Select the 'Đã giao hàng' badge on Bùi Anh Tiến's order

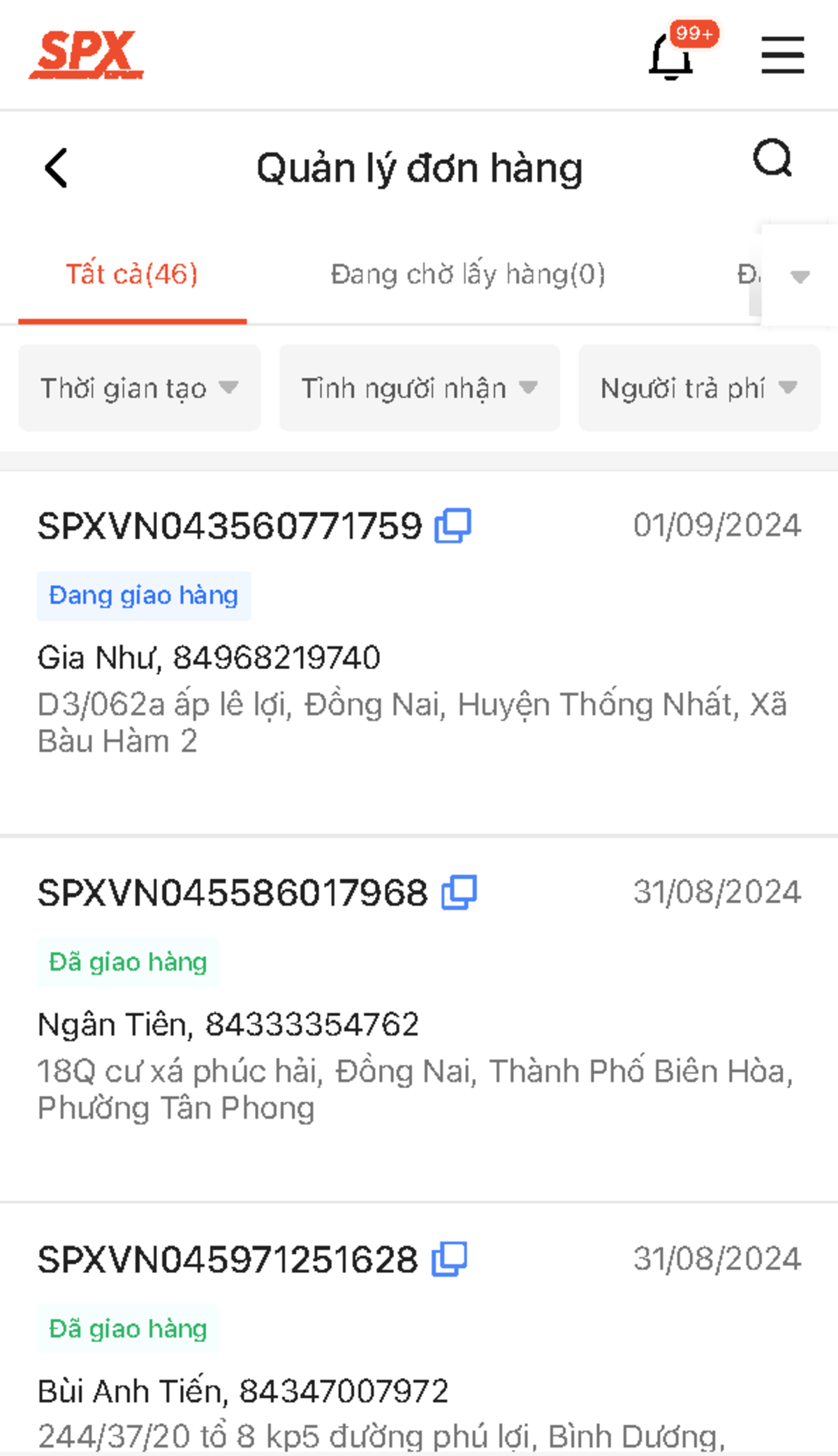[126, 1330]
